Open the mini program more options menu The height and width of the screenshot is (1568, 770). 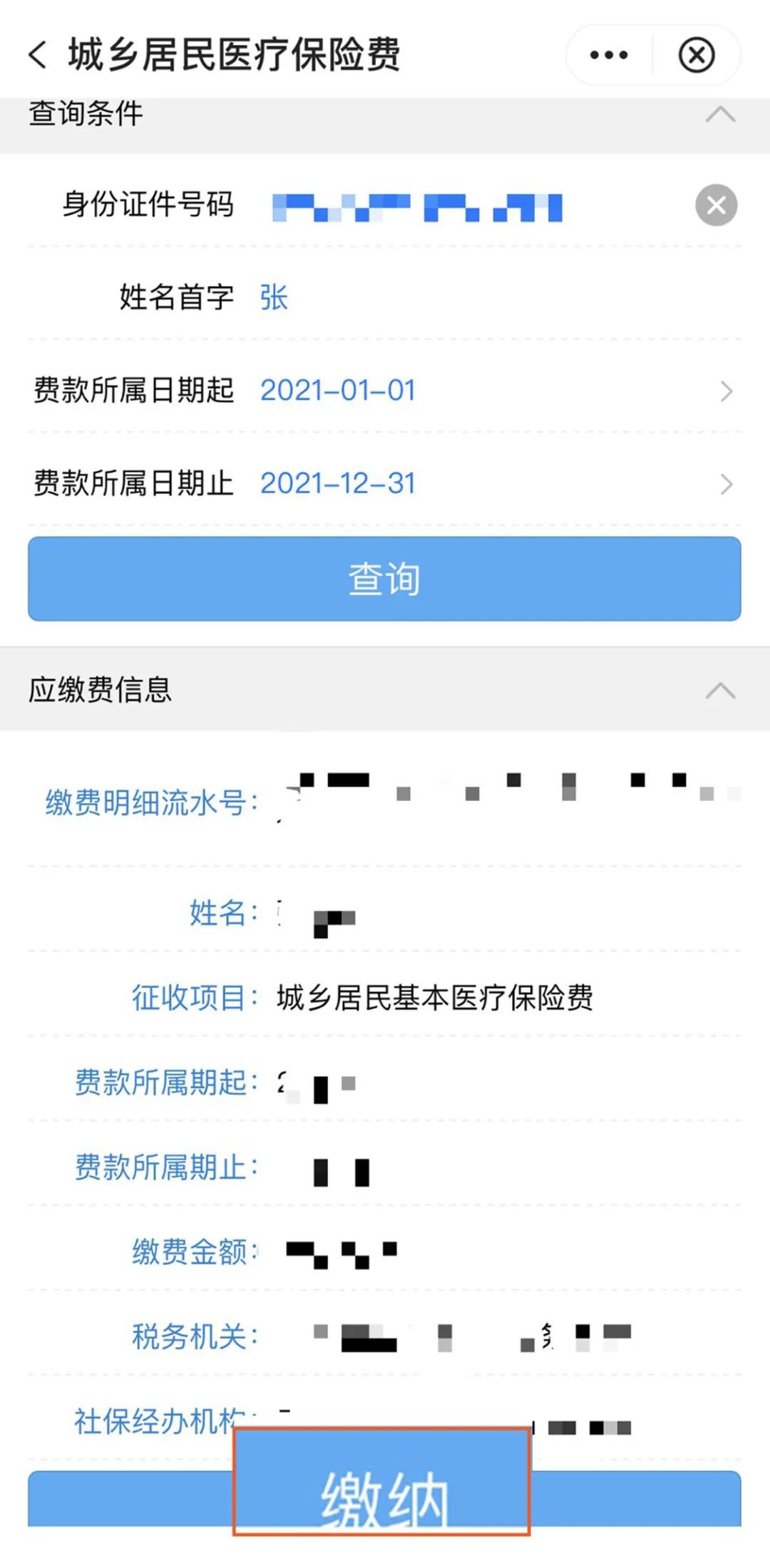click(609, 55)
